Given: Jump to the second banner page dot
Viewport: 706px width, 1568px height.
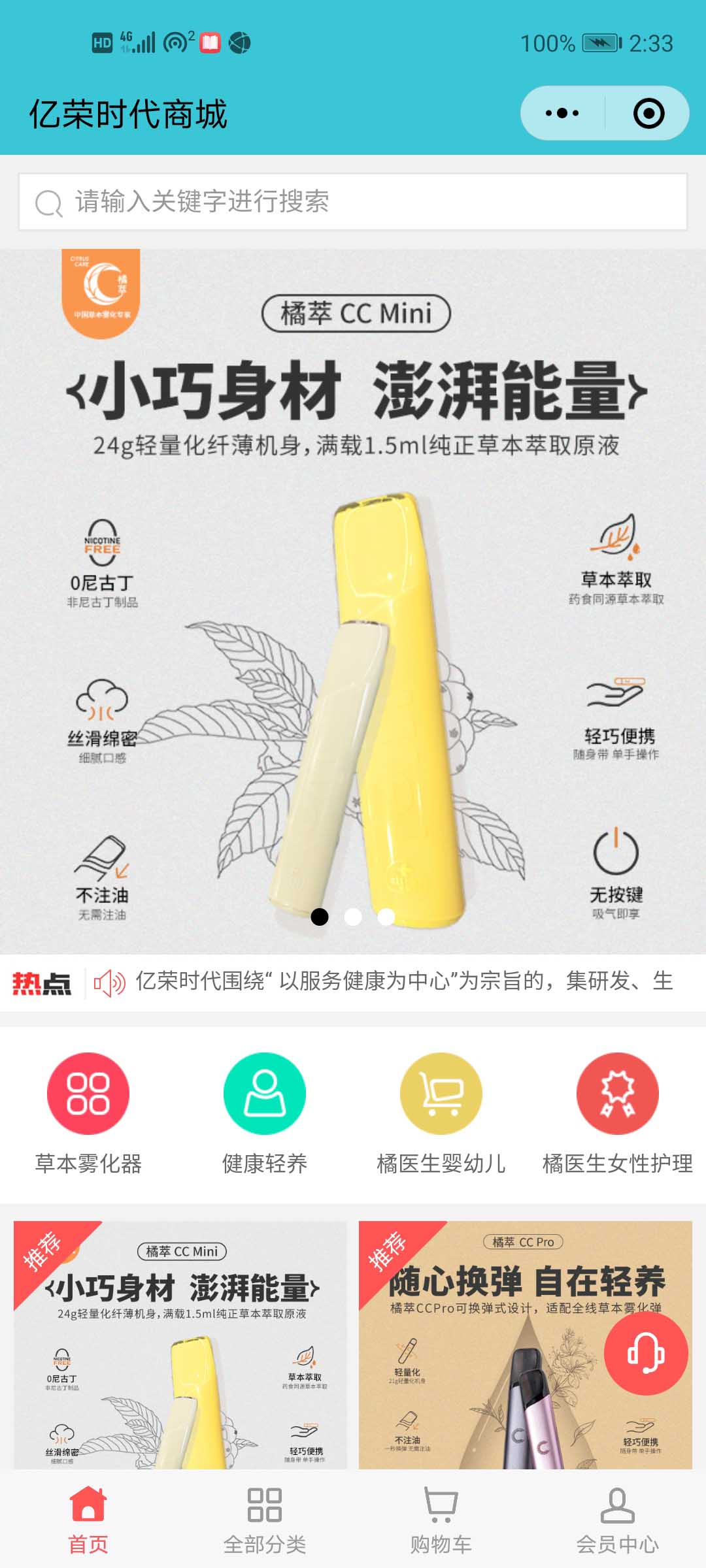Looking at the screenshot, I should [x=353, y=917].
